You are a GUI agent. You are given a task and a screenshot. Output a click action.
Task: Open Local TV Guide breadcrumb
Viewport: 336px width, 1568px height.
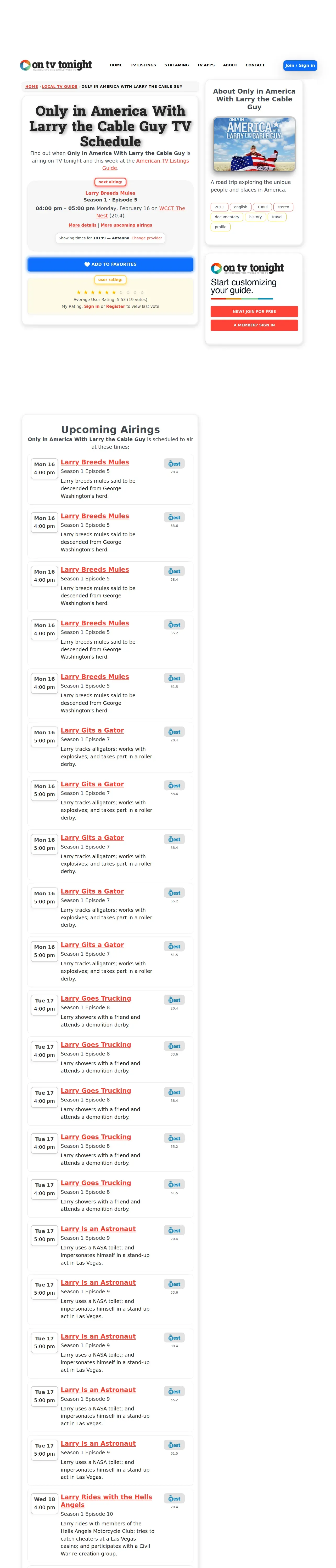click(x=60, y=87)
